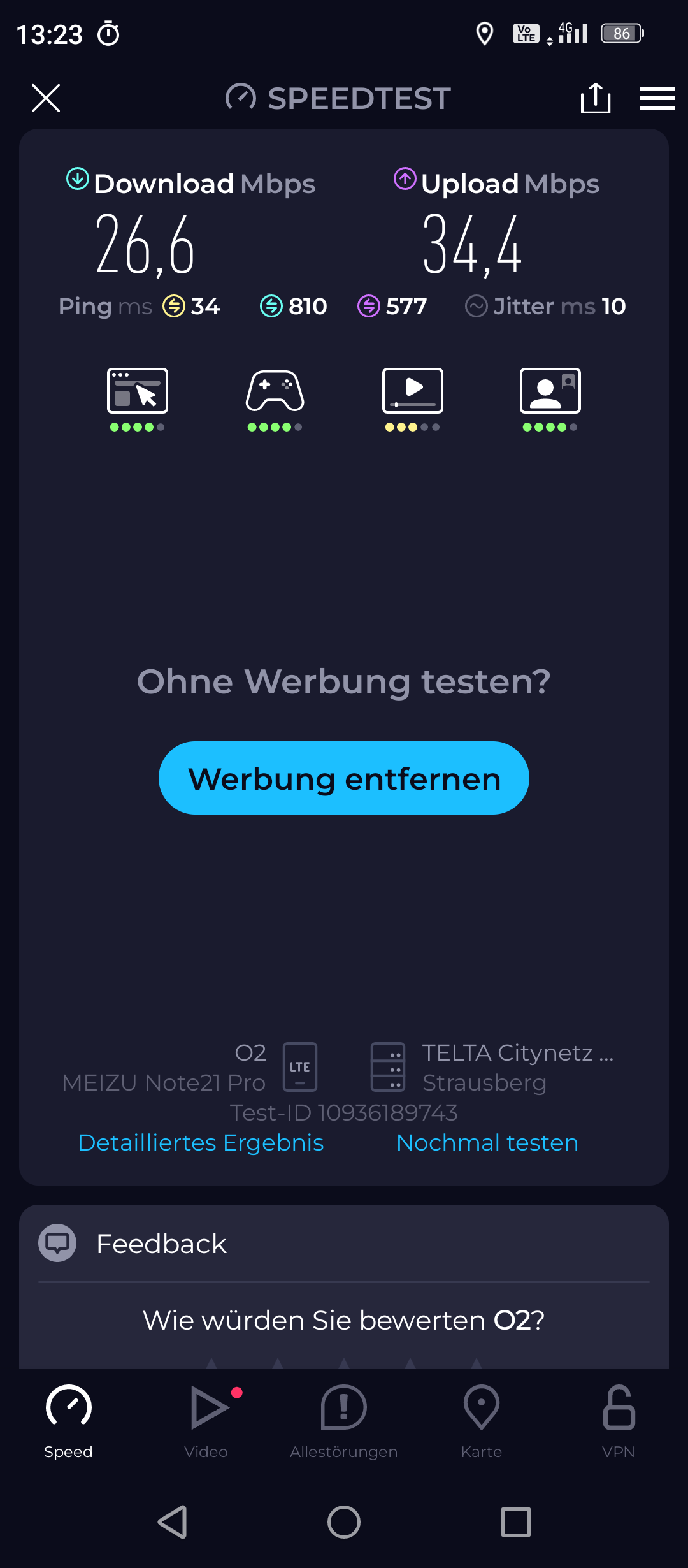
Task: Switch to the Video tab
Action: [206, 1421]
